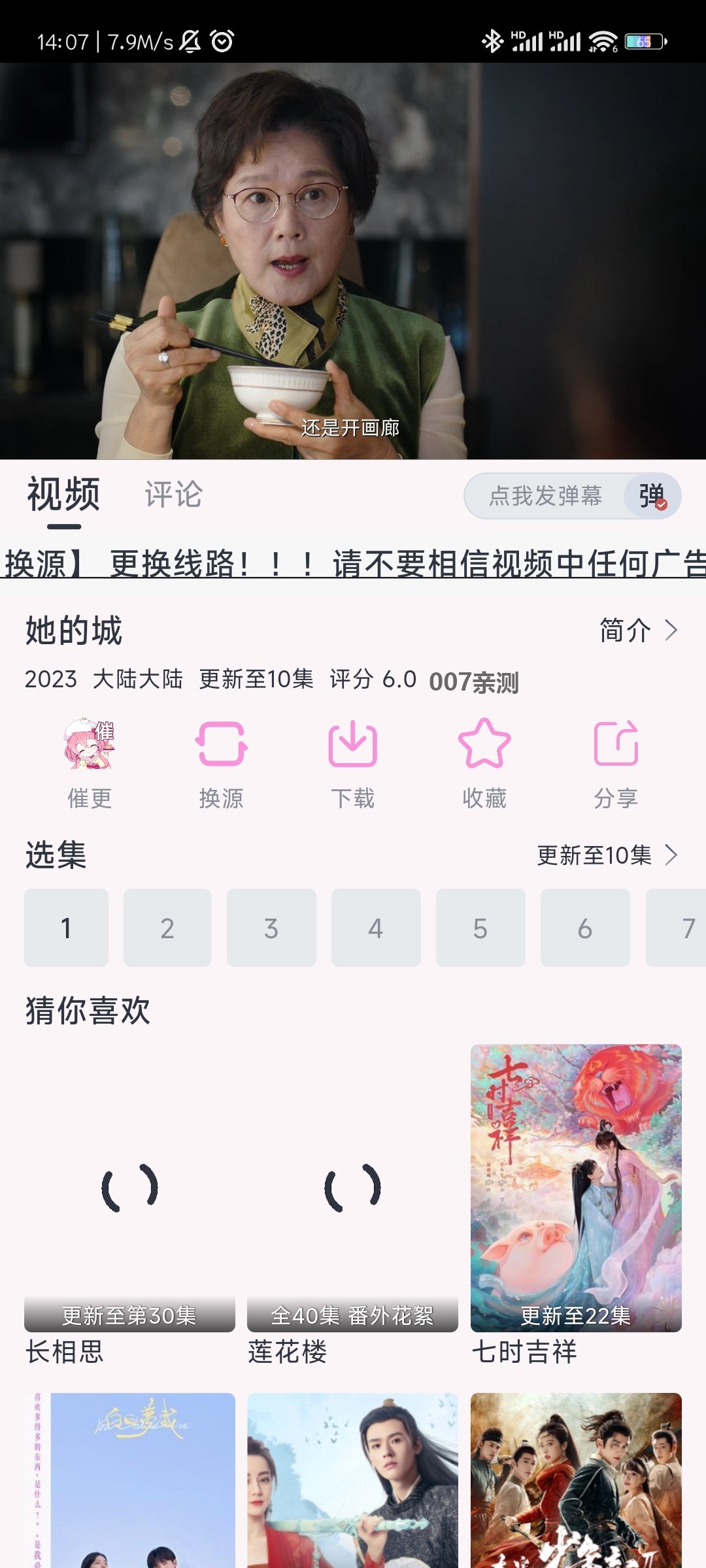Image resolution: width=706 pixels, height=1568 pixels.
Task: Expand the full episode list 更新至10集
Action: (607, 855)
